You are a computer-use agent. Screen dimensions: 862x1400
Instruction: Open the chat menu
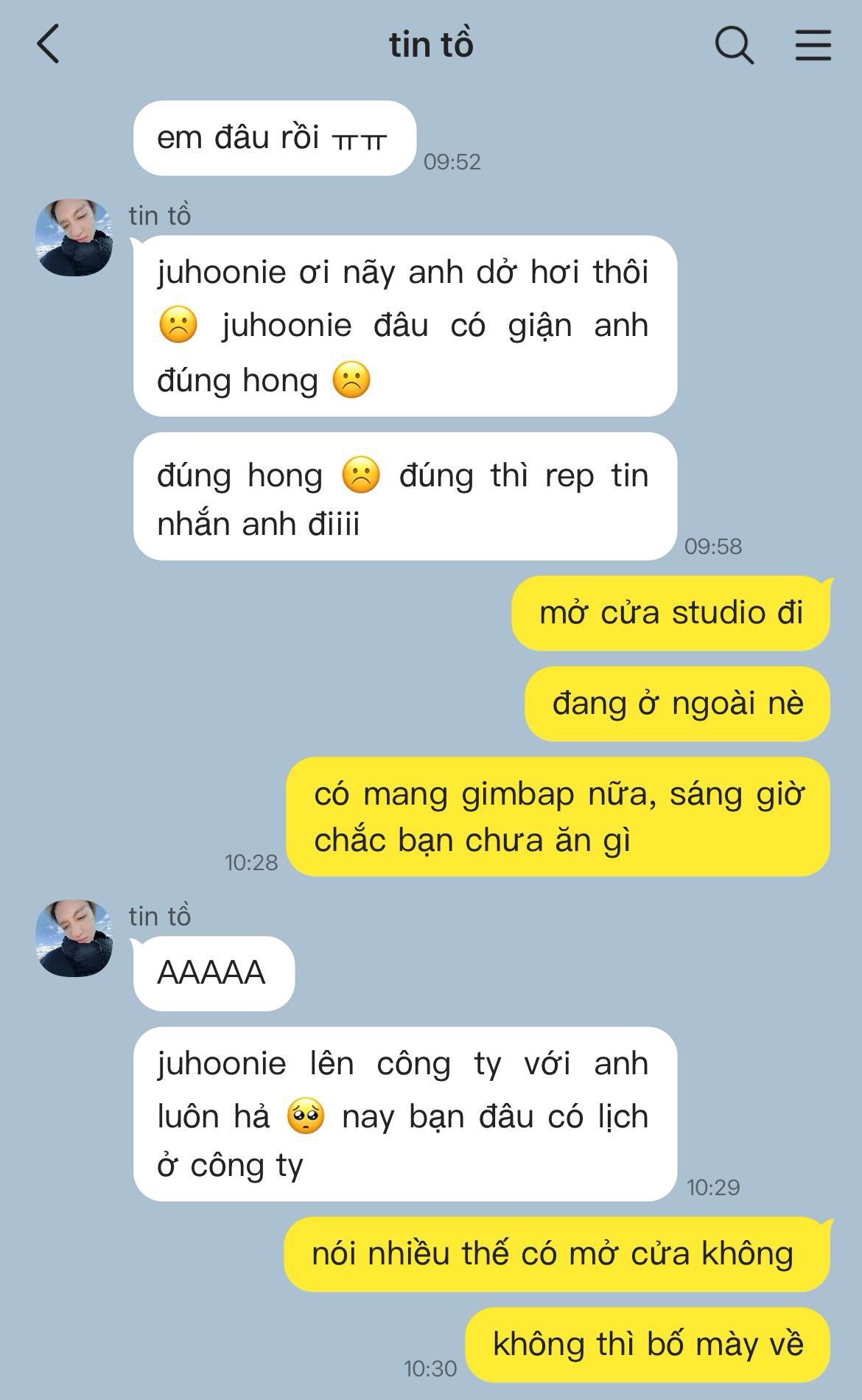(813, 45)
